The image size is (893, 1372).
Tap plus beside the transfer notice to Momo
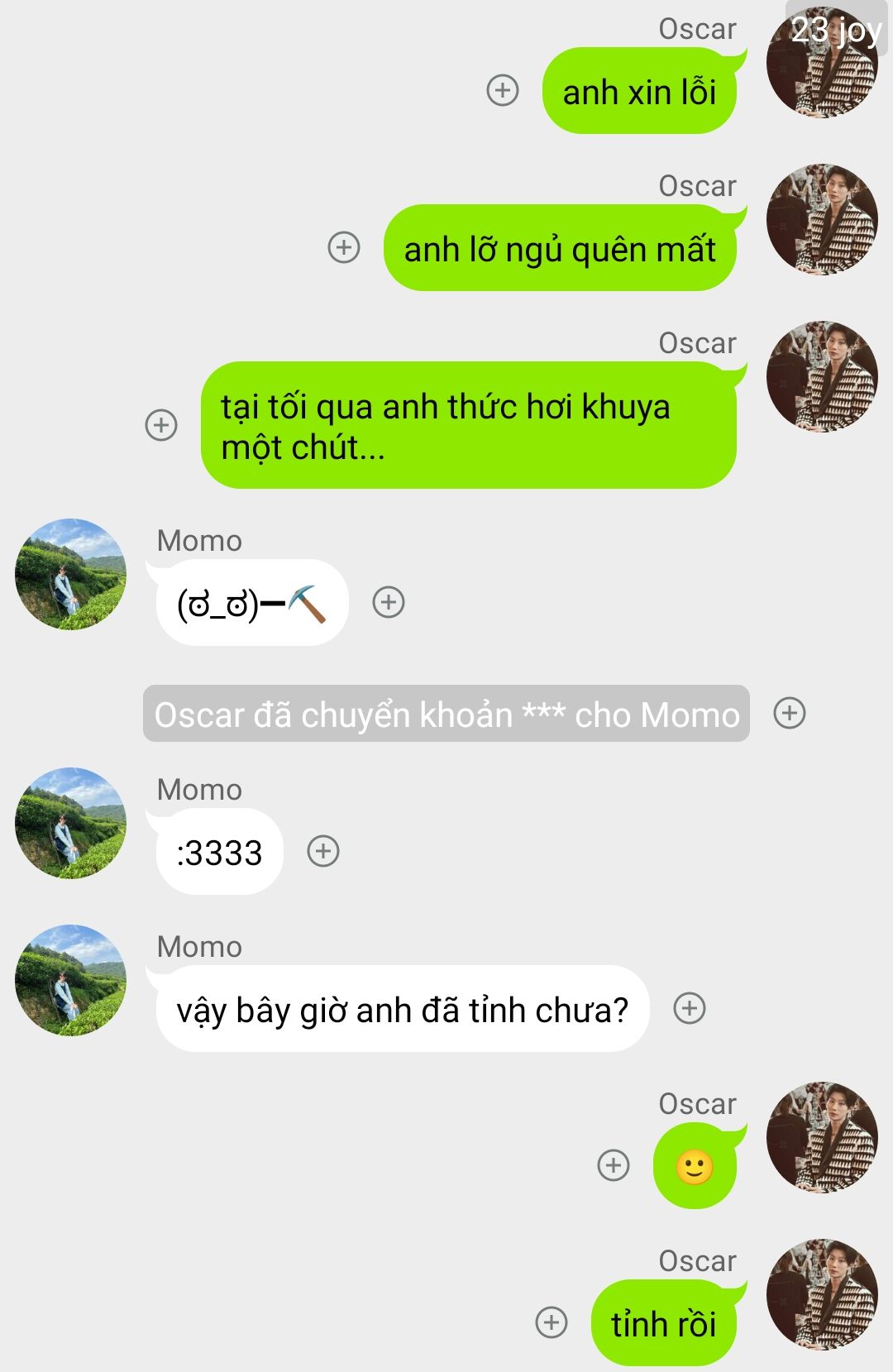790,713
